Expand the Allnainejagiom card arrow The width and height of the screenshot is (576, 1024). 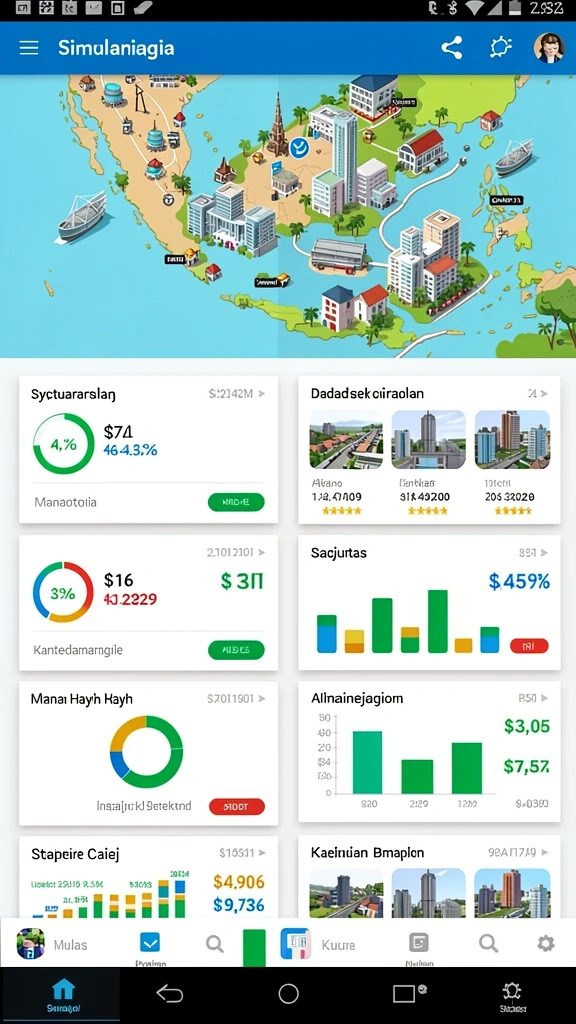click(x=541, y=698)
